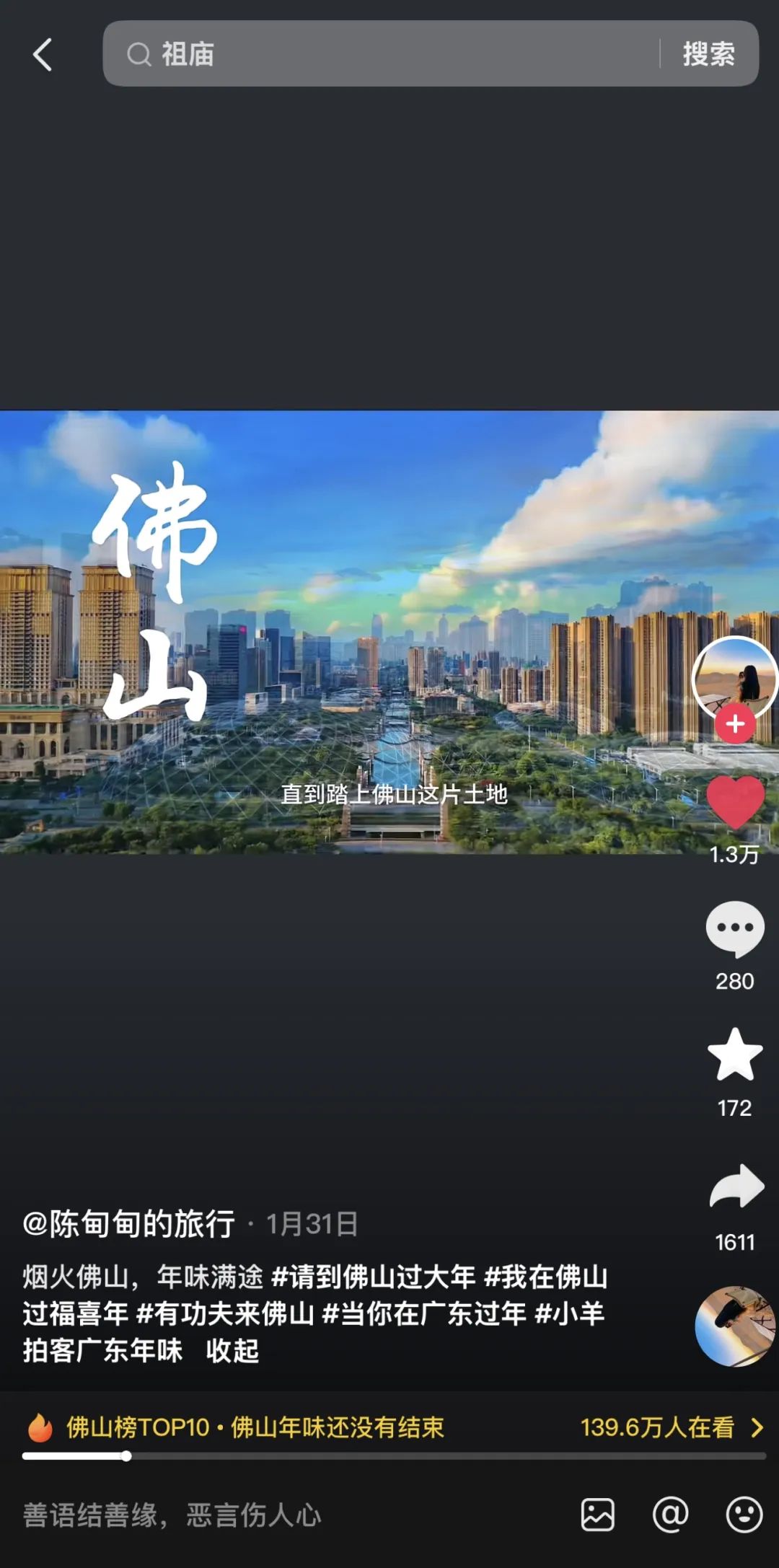Follow the creator with red plus button

(735, 724)
